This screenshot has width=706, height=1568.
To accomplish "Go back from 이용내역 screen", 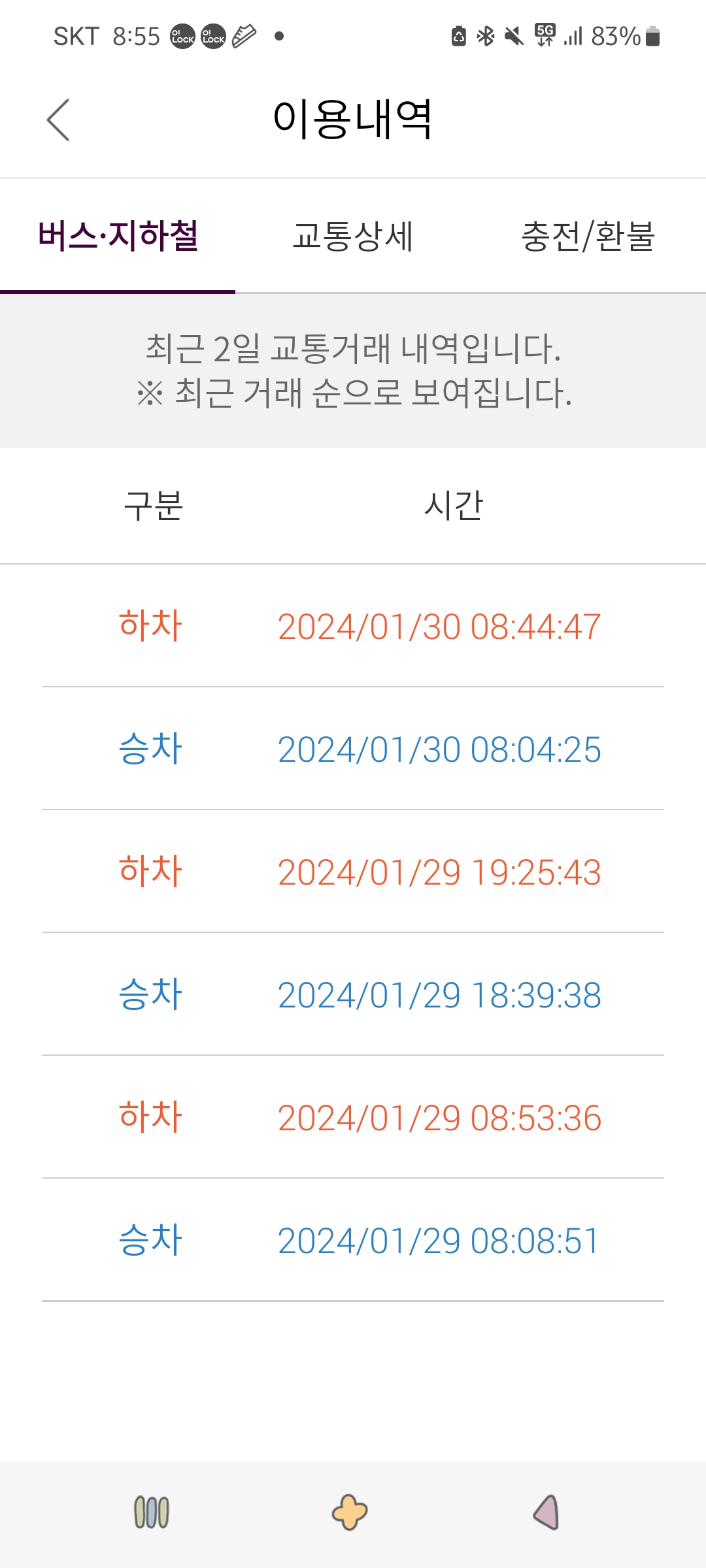I will 58,120.
